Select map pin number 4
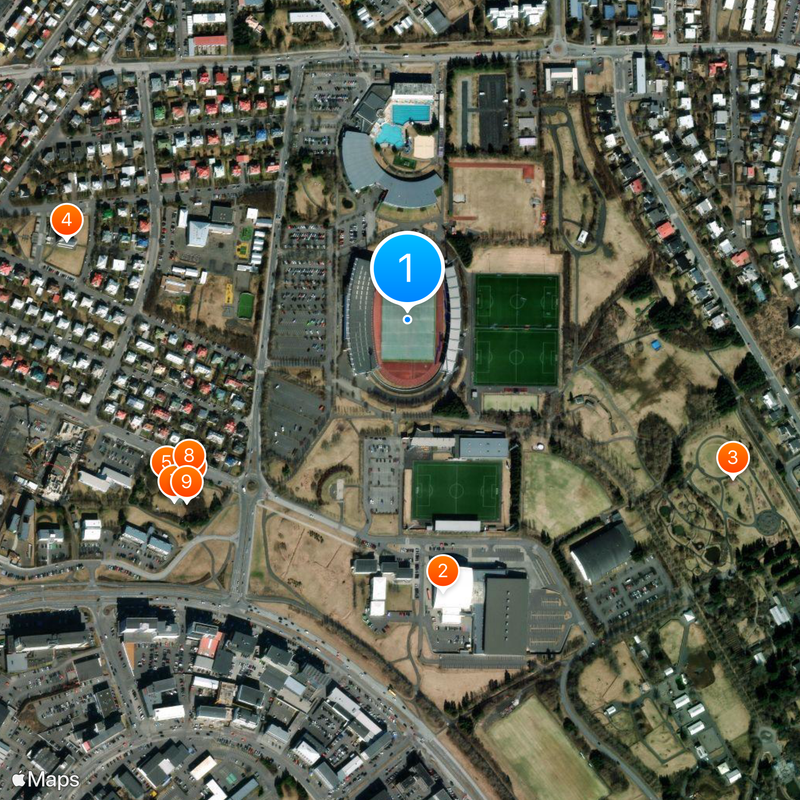 pyautogui.click(x=66, y=218)
